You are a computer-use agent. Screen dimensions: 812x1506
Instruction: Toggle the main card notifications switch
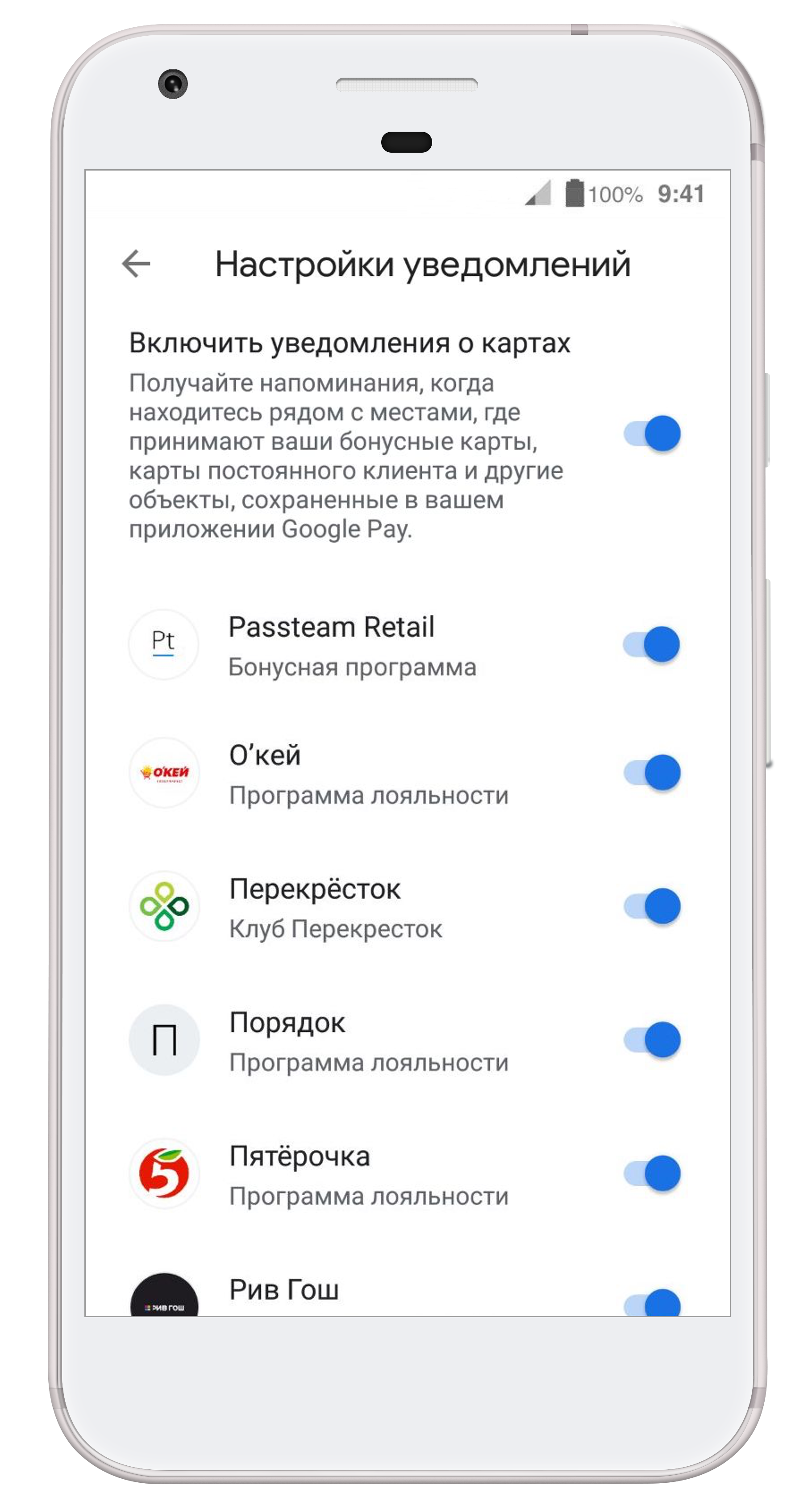click(652, 434)
